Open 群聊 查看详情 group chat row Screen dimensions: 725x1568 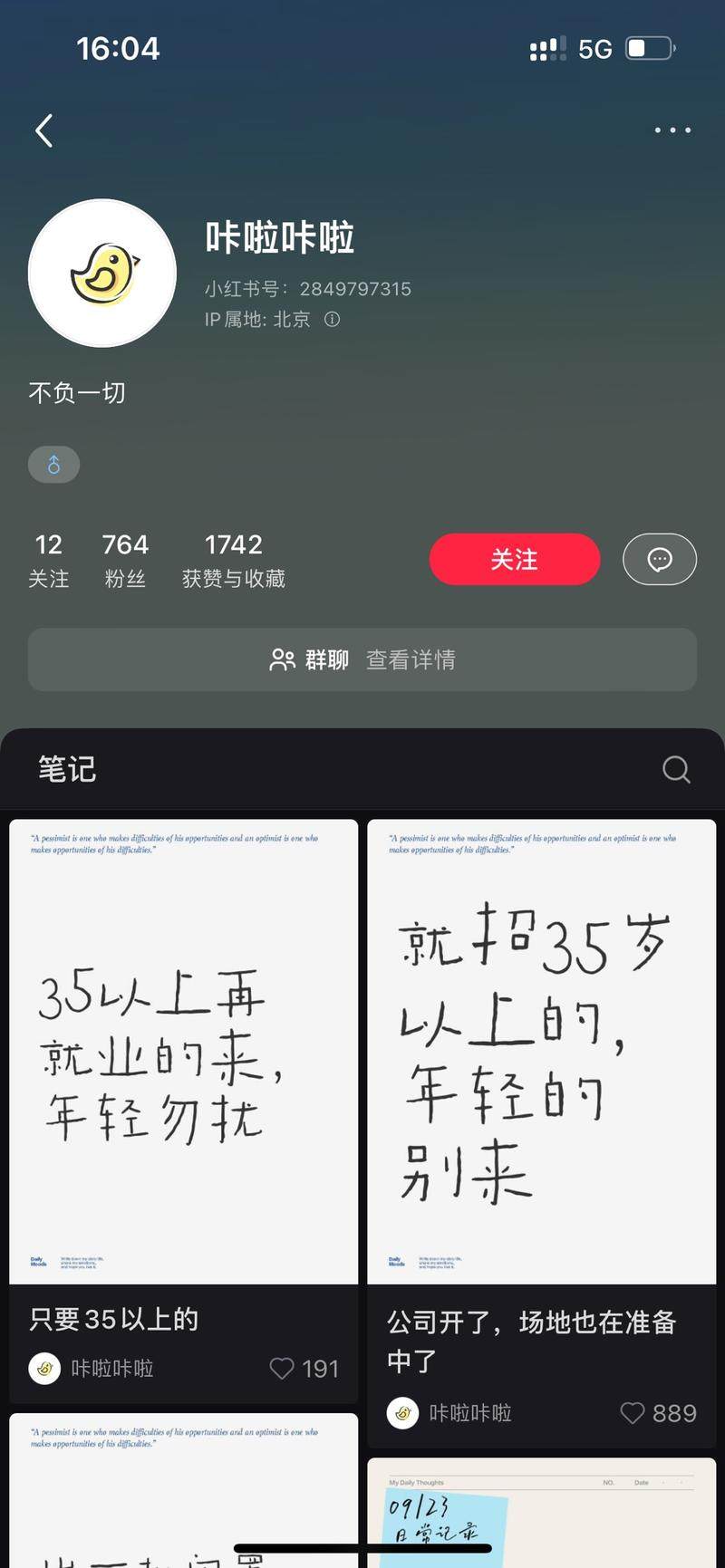(x=362, y=659)
